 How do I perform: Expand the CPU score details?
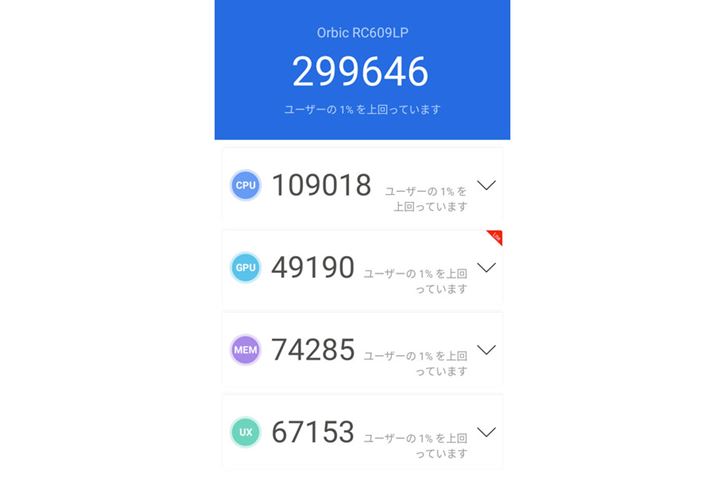pyautogui.click(x=487, y=185)
